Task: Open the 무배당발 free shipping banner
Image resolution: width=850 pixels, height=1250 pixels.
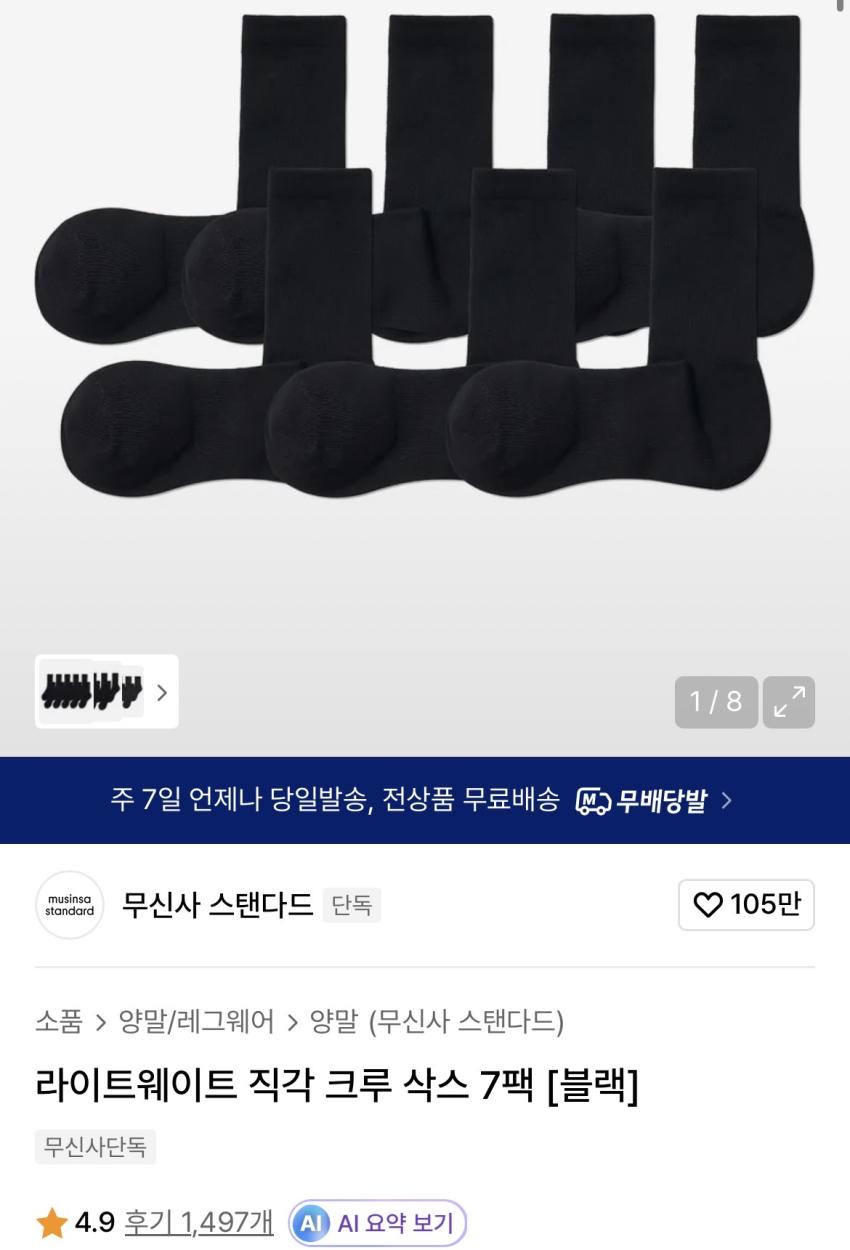Action: (x=424, y=800)
